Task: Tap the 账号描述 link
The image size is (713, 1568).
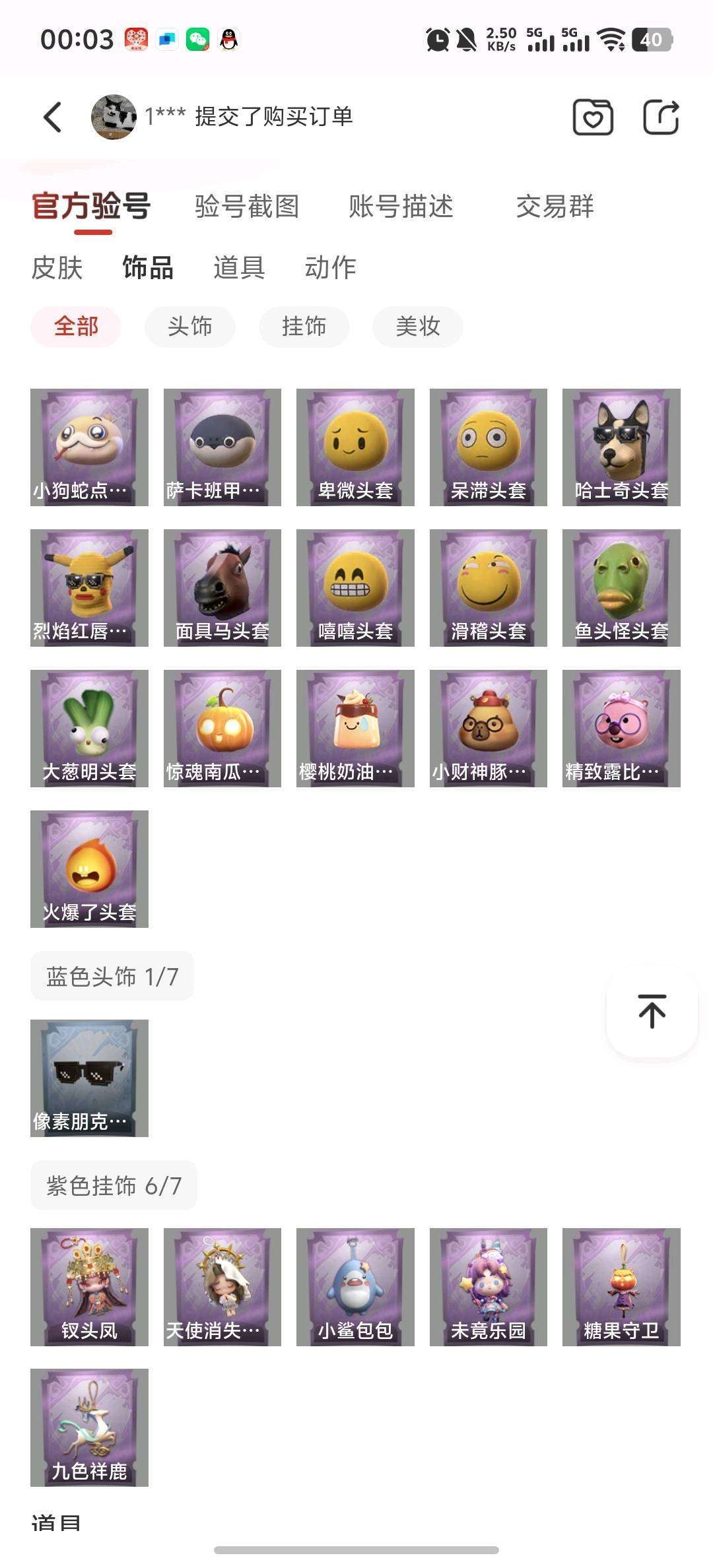Action: pos(399,207)
